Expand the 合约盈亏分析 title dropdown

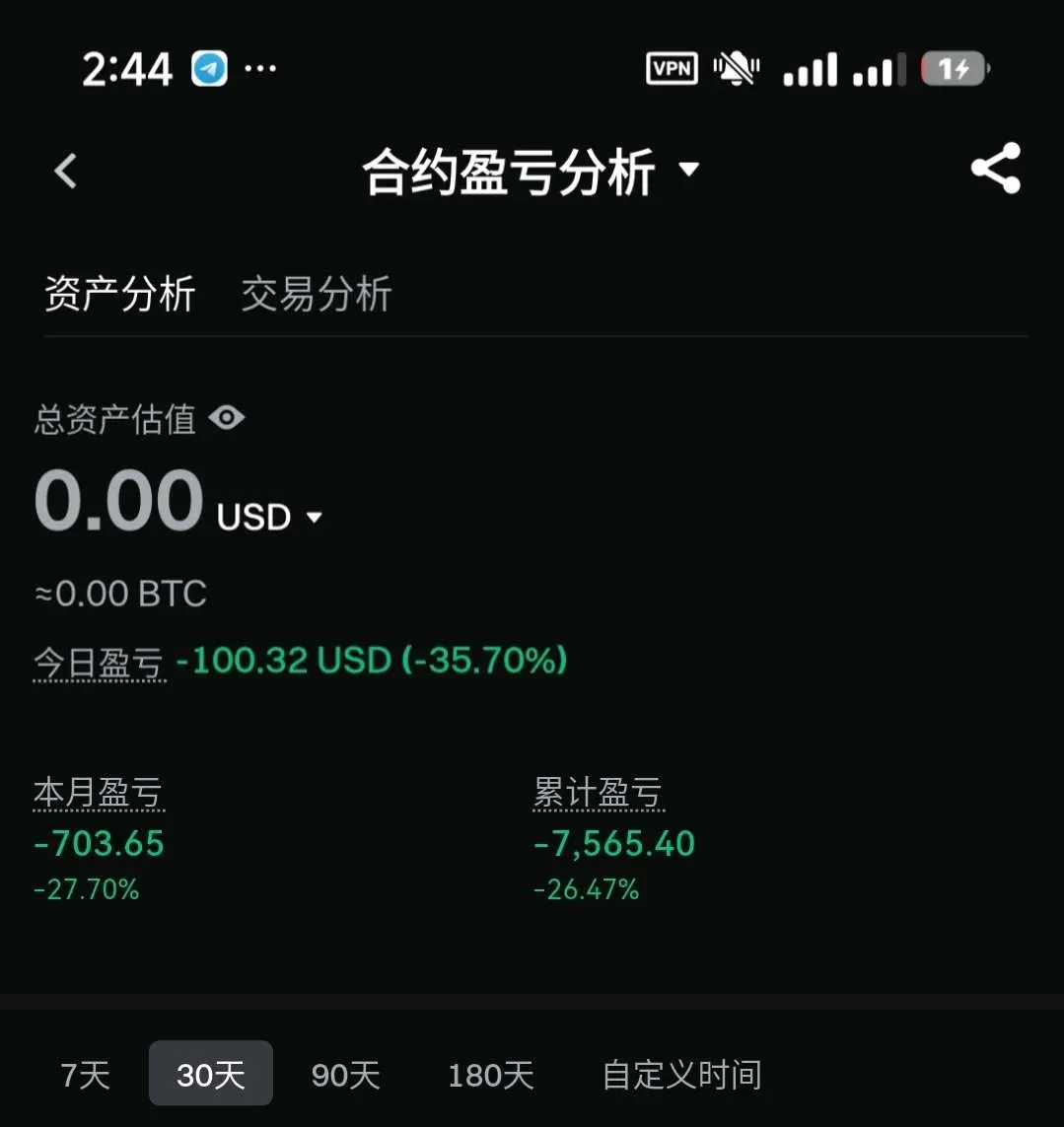688,170
